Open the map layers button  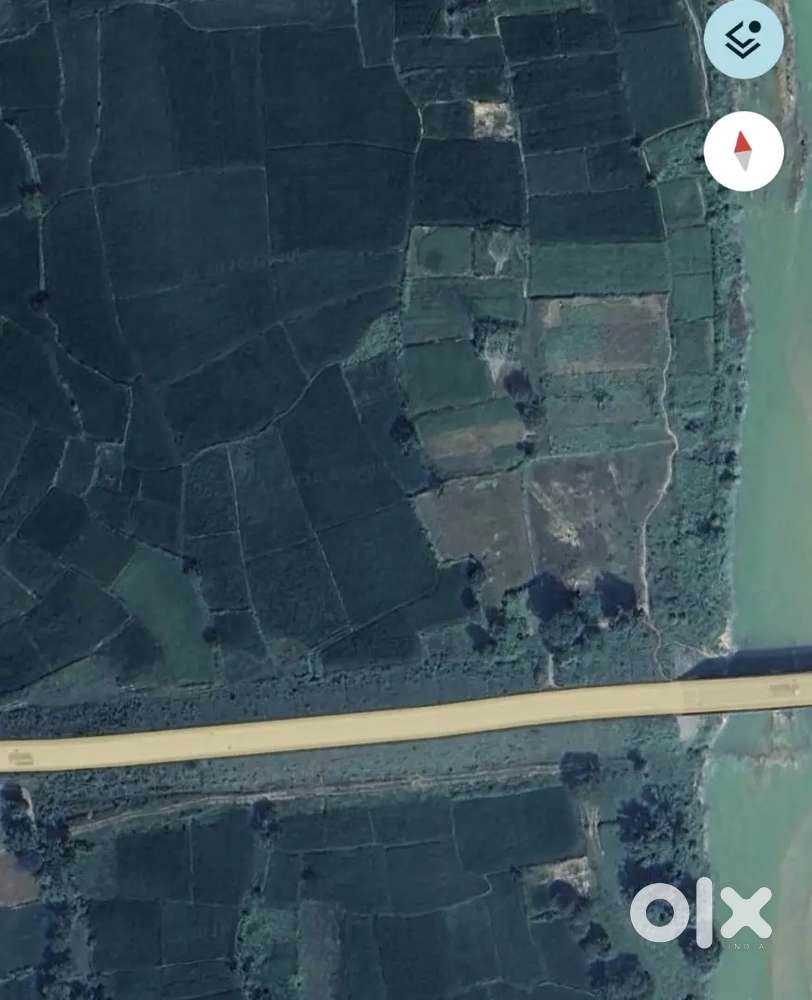(743, 40)
